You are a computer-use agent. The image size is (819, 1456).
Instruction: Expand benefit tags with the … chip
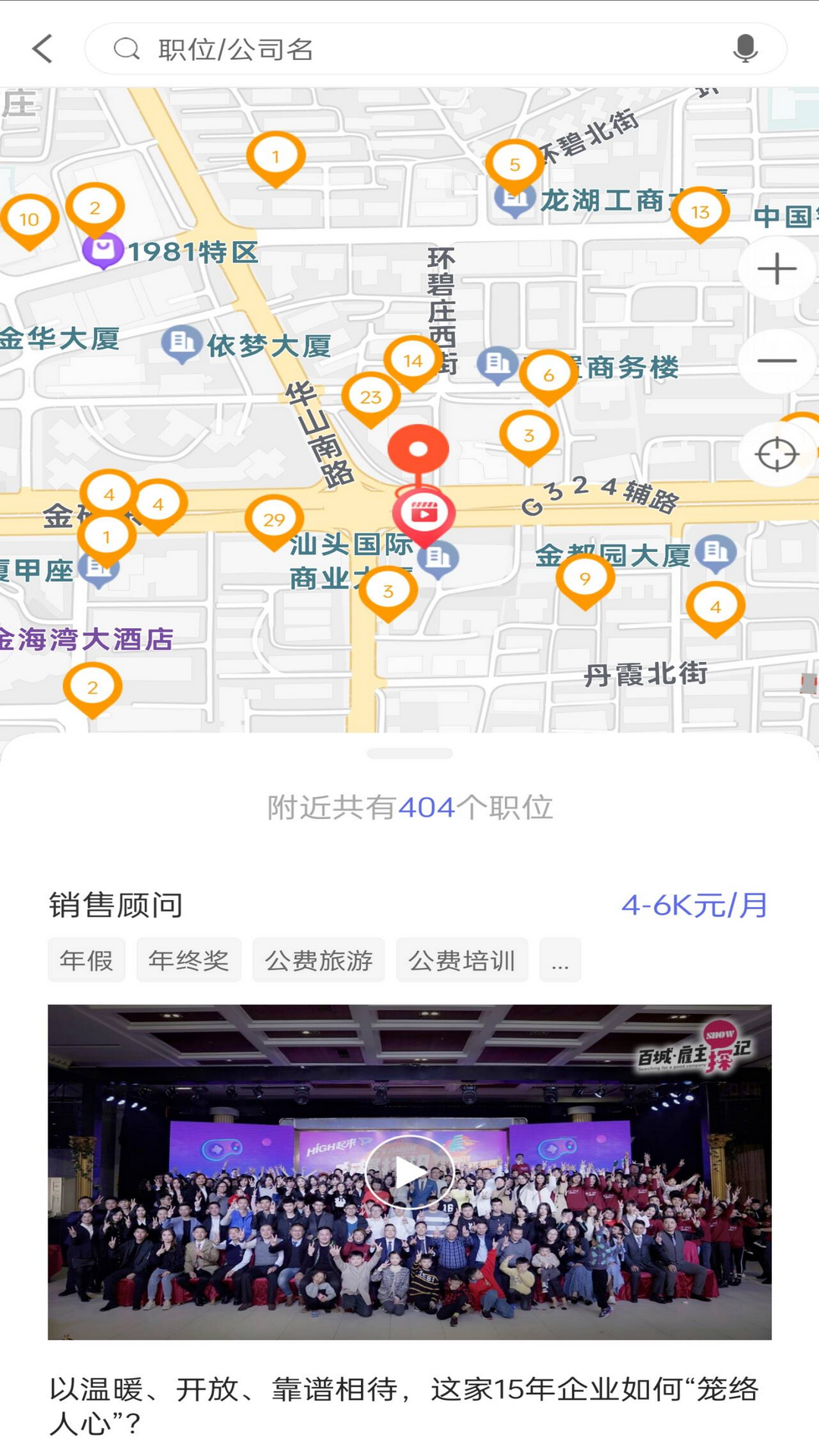560,960
